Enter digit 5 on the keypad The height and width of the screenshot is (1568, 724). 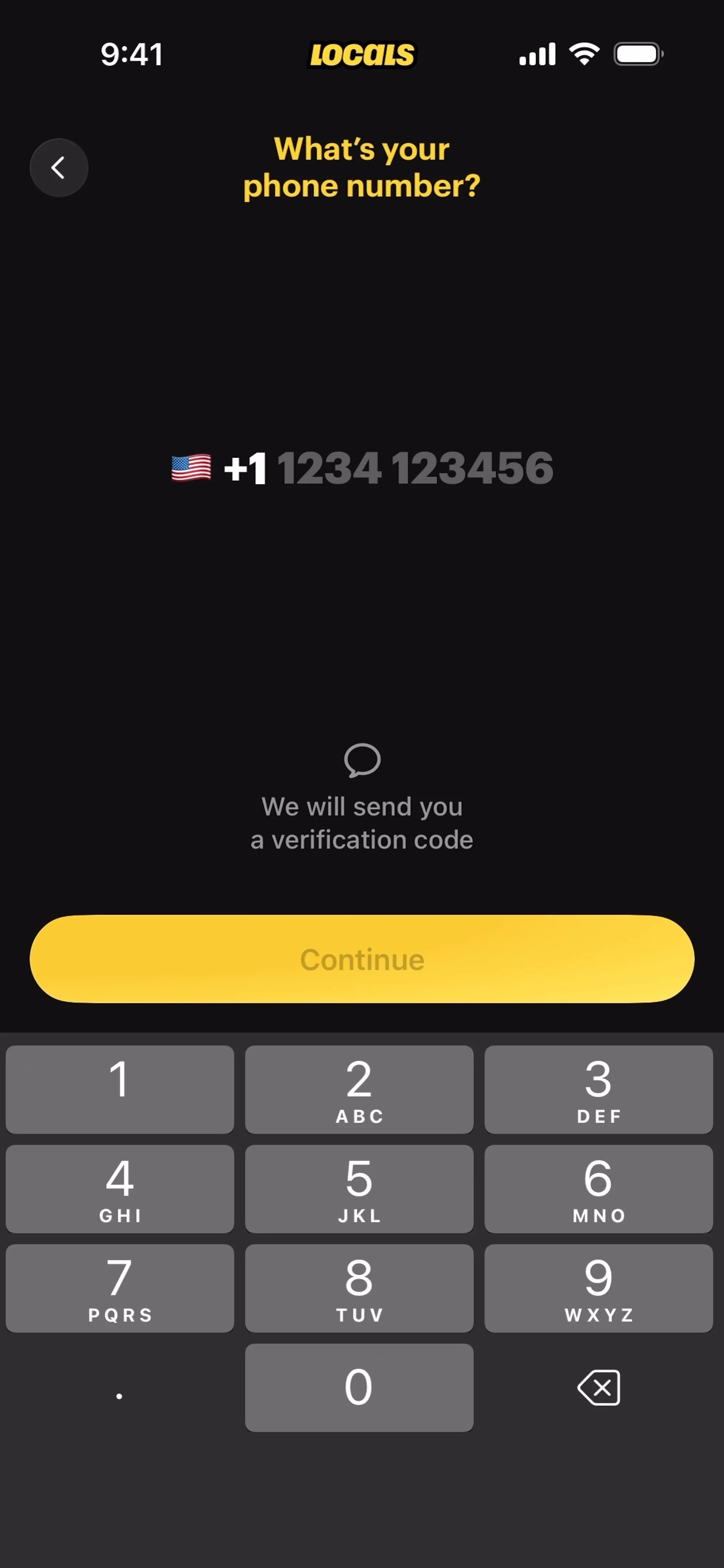[x=359, y=1188]
